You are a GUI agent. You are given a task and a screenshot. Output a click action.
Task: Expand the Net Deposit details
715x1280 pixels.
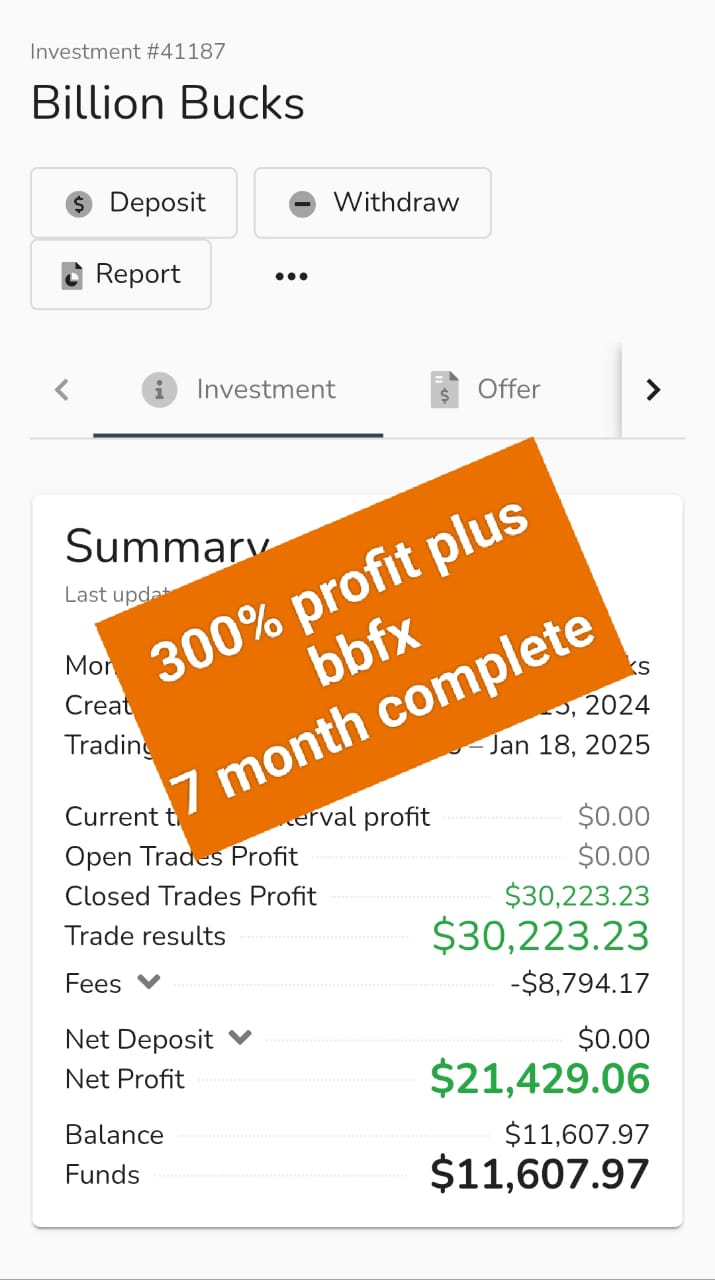(x=240, y=1037)
